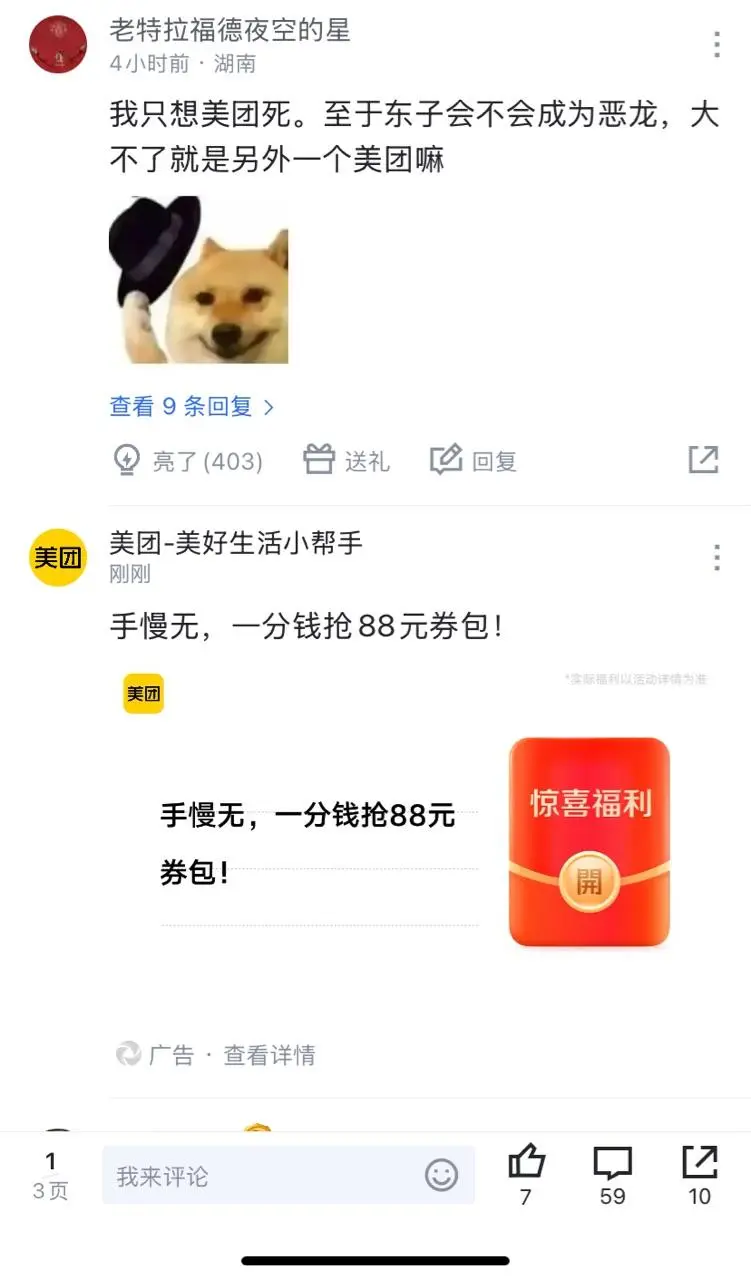View the Shiba dog image in comment

click(198, 280)
